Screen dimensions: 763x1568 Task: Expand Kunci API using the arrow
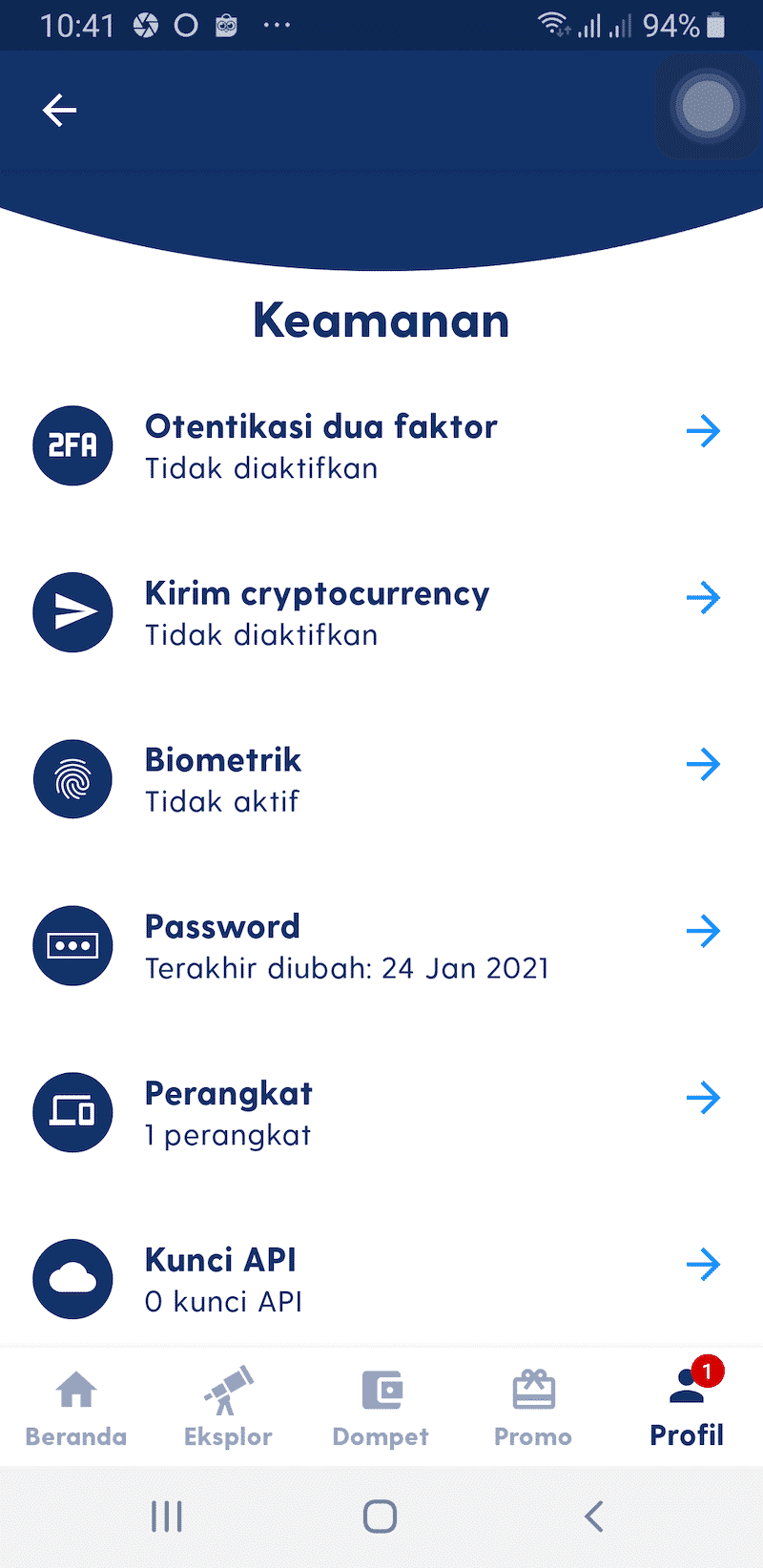(x=704, y=1265)
